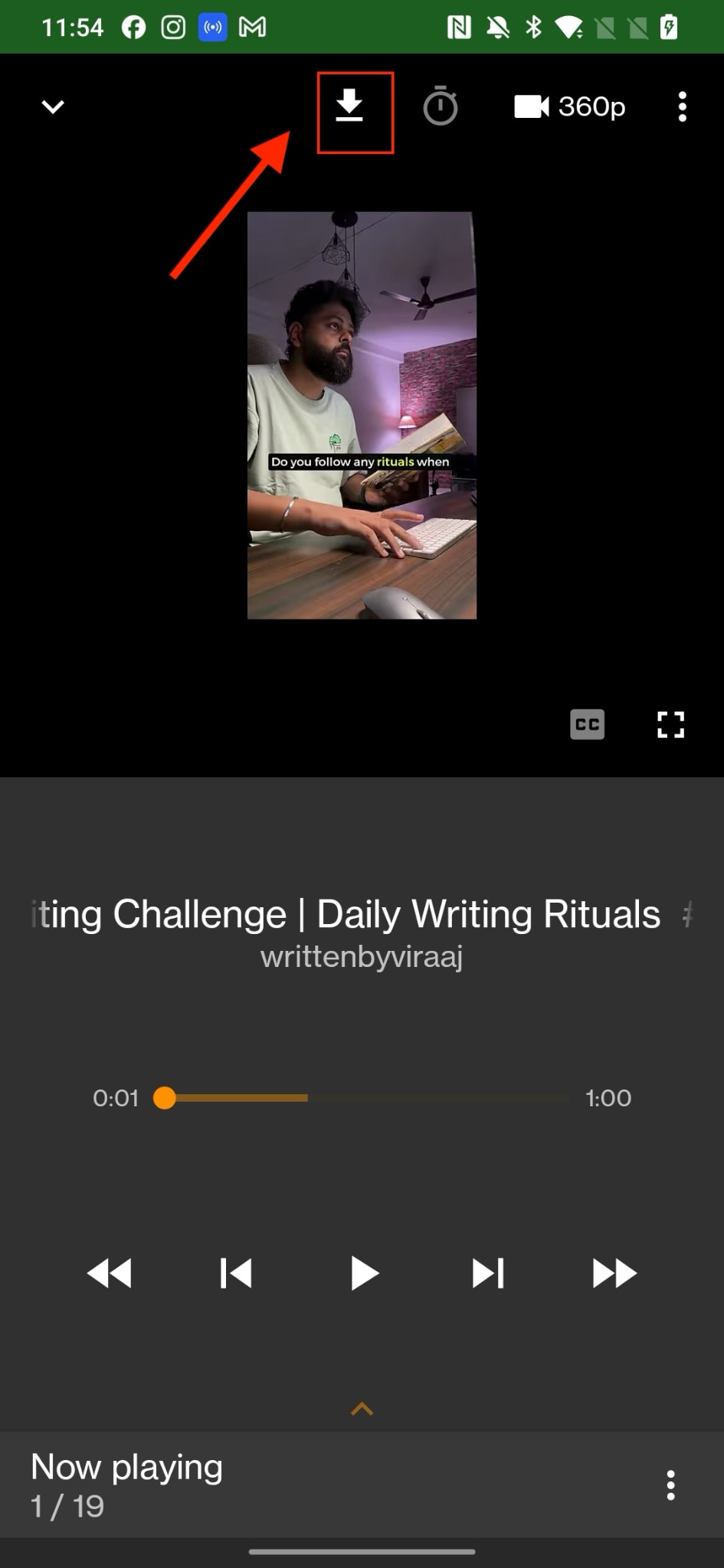Open the Now playing options menu
The width and height of the screenshot is (724, 1568).
[670, 1485]
